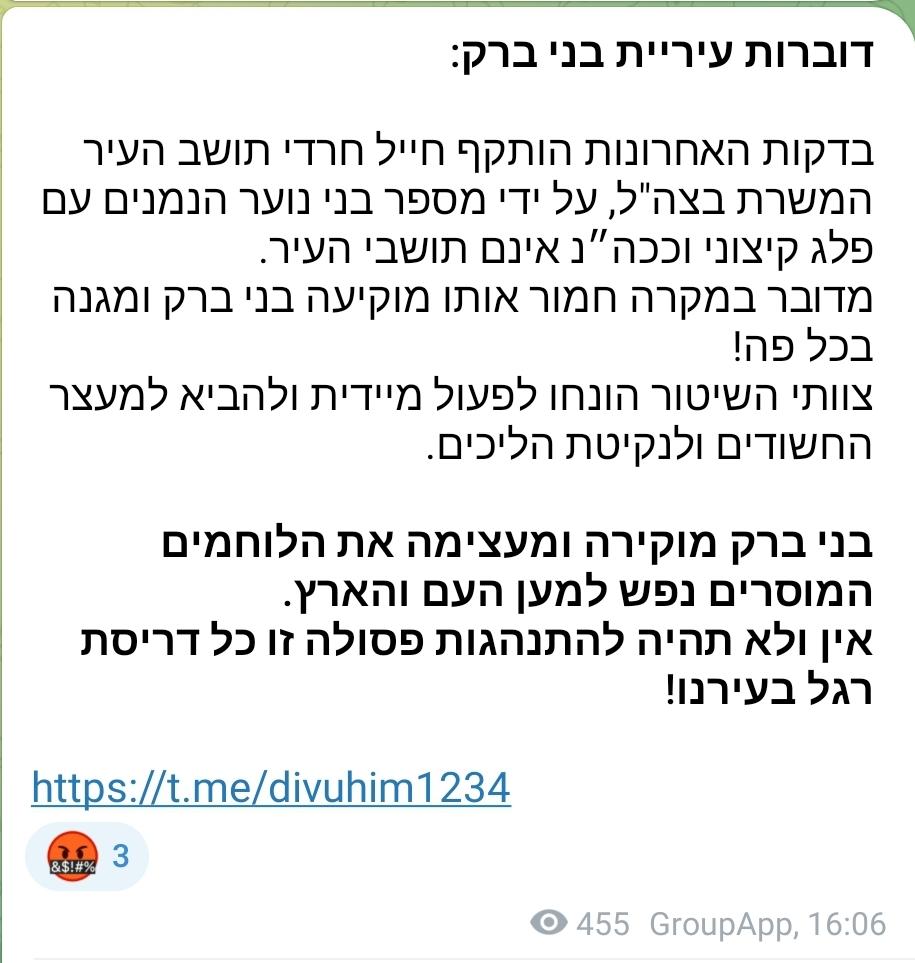Tap the angry face reaction chip
The image size is (915, 963).
(x=87, y=857)
